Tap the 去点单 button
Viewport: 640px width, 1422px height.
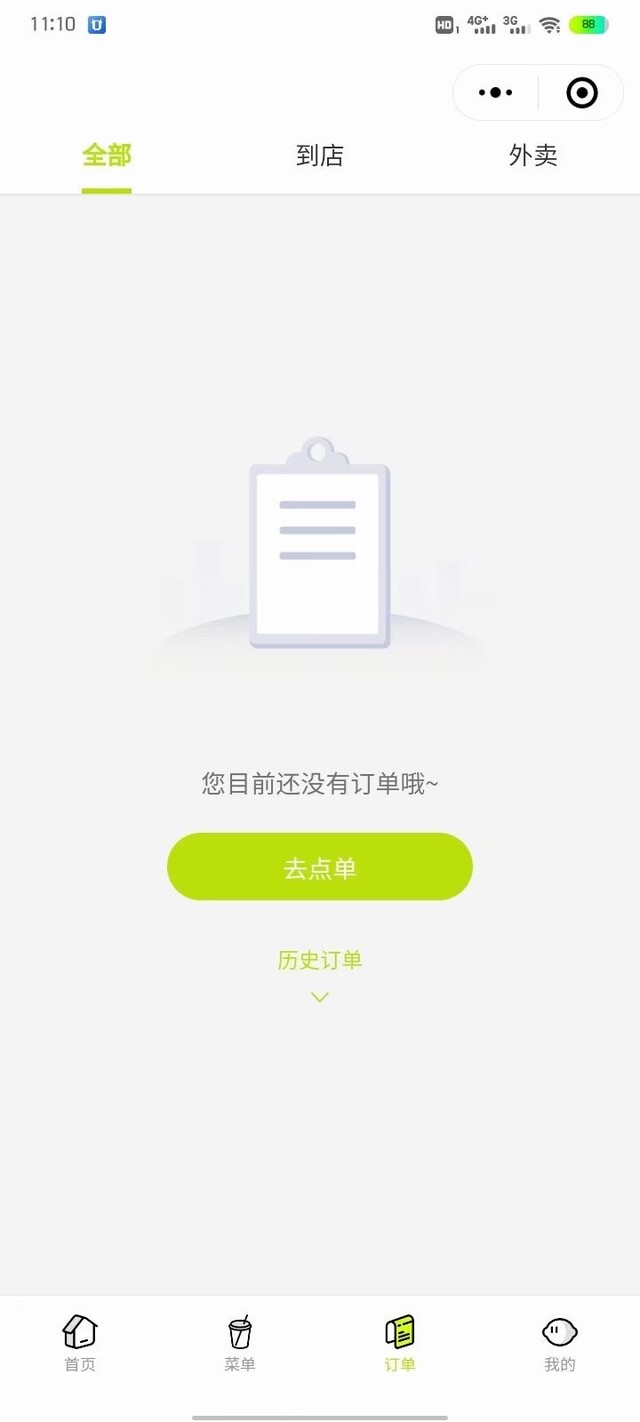pos(320,867)
